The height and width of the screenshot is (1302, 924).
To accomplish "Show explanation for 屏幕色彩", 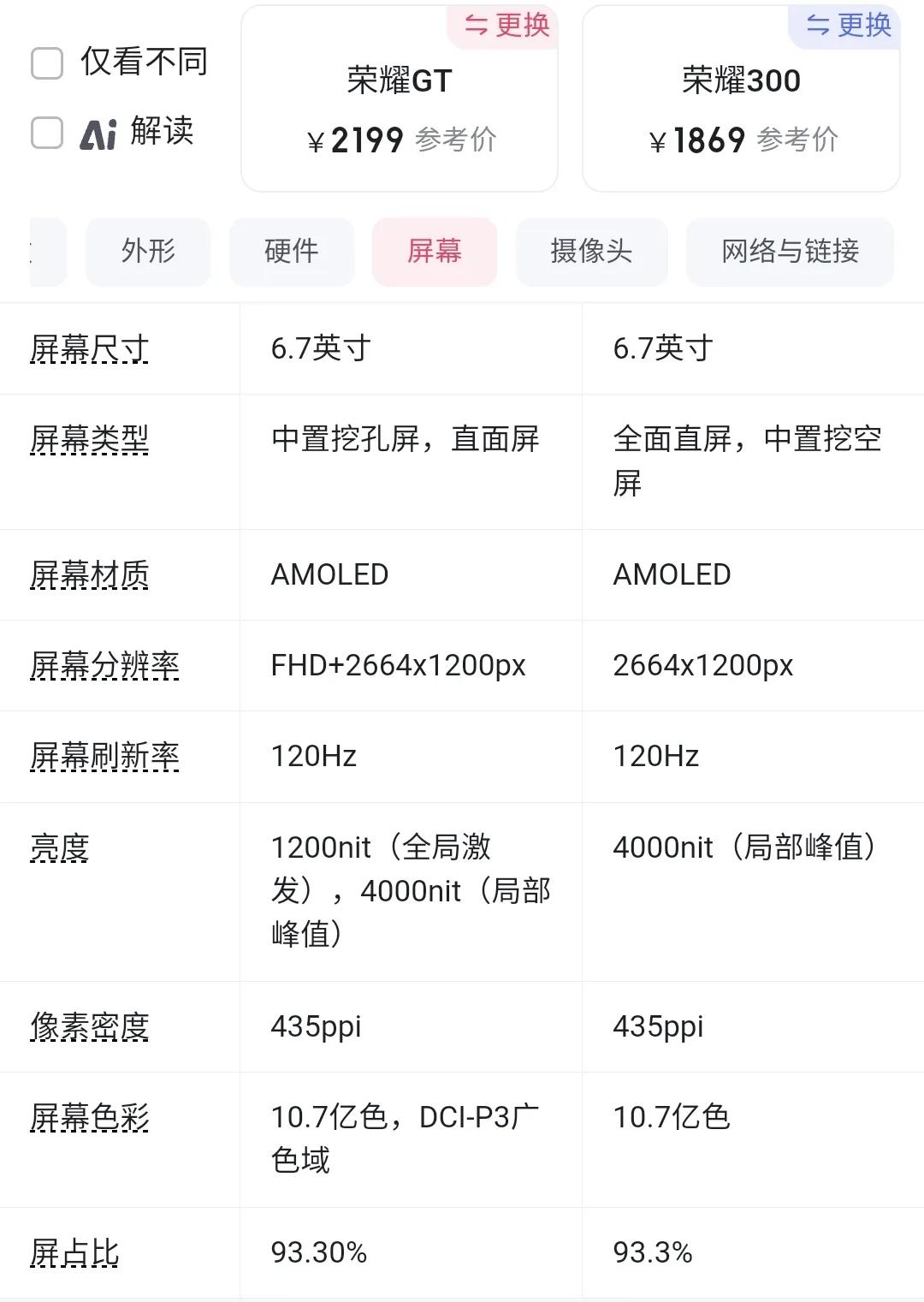I will coord(89,1117).
